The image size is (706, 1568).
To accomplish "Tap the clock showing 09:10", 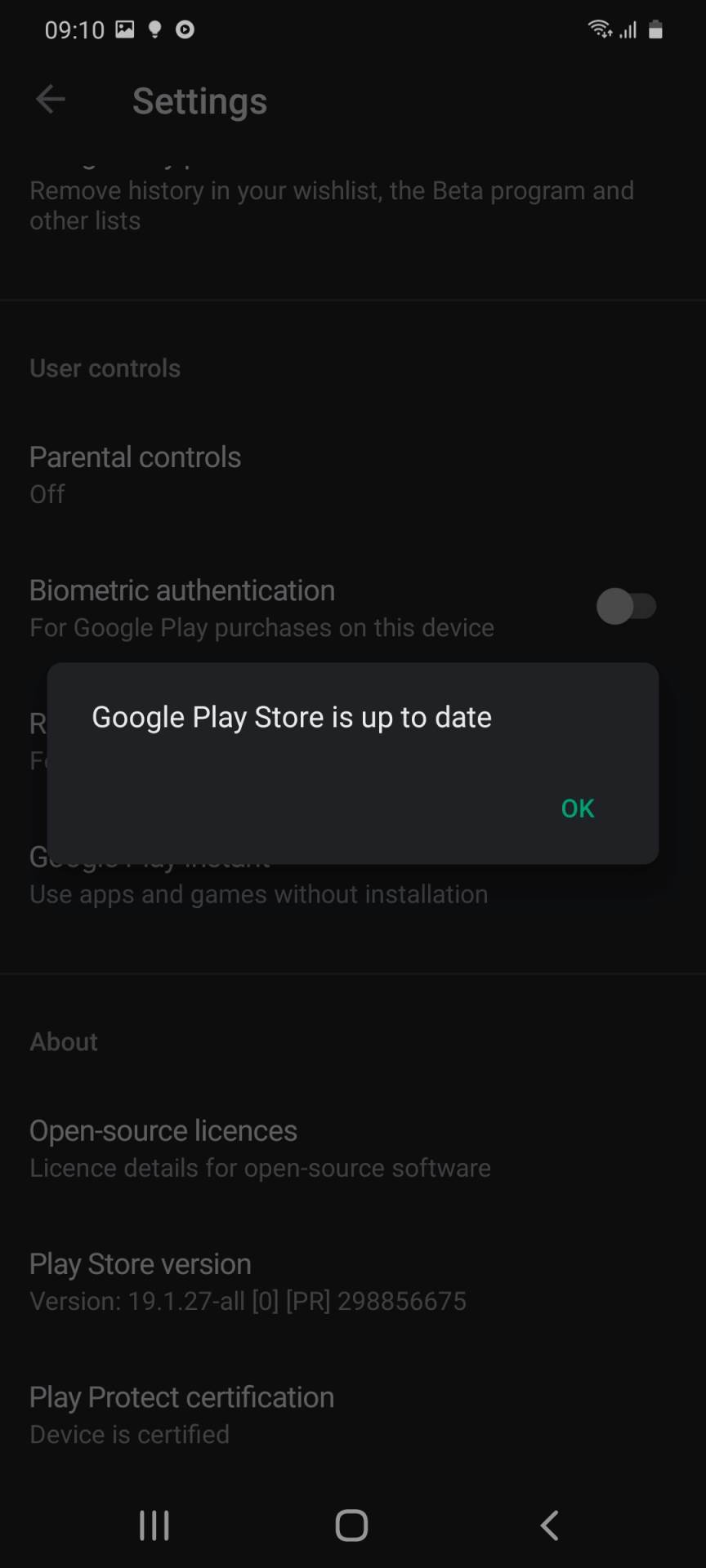I will click(74, 29).
